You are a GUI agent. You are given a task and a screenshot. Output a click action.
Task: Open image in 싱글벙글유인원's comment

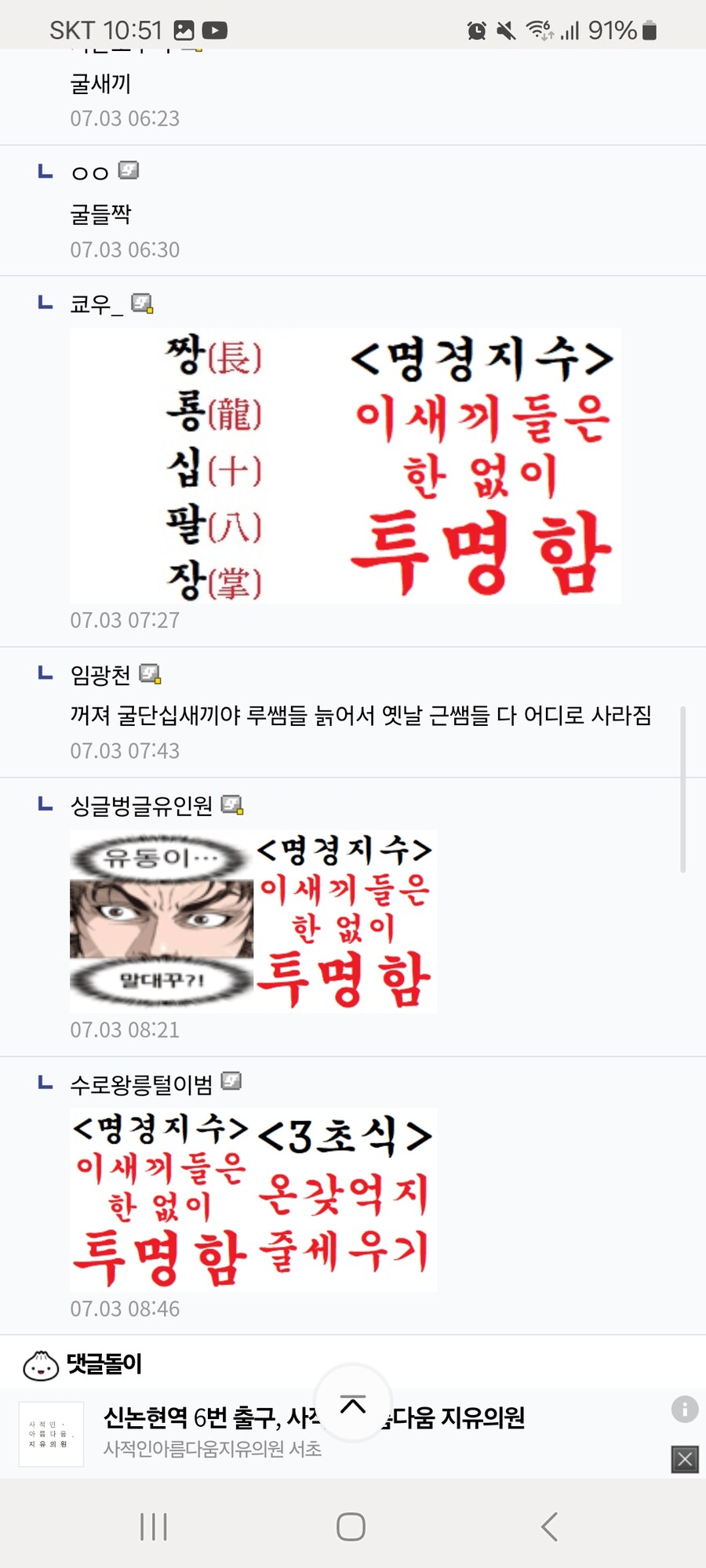253,921
